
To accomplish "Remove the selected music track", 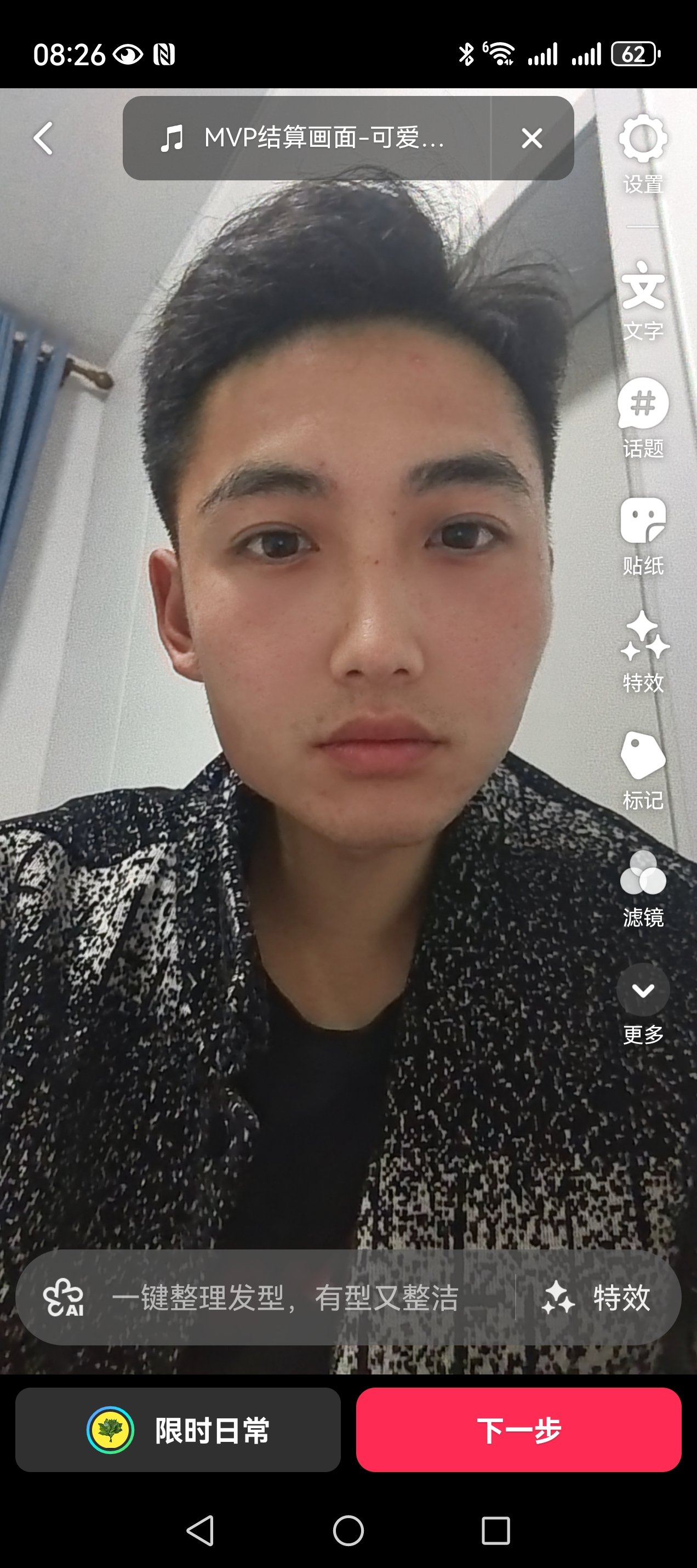I will (x=532, y=138).
